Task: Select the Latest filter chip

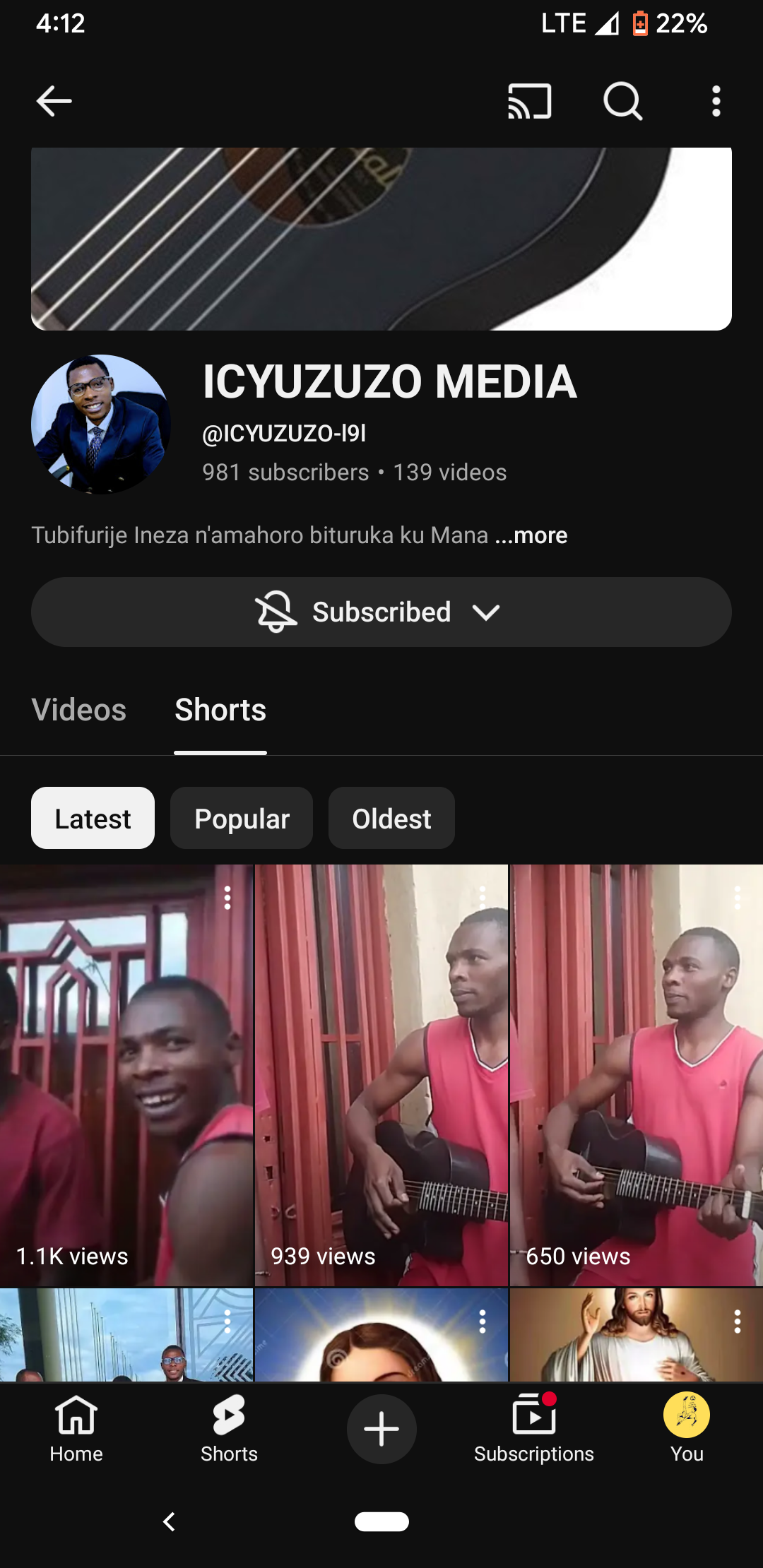Action: [x=93, y=819]
